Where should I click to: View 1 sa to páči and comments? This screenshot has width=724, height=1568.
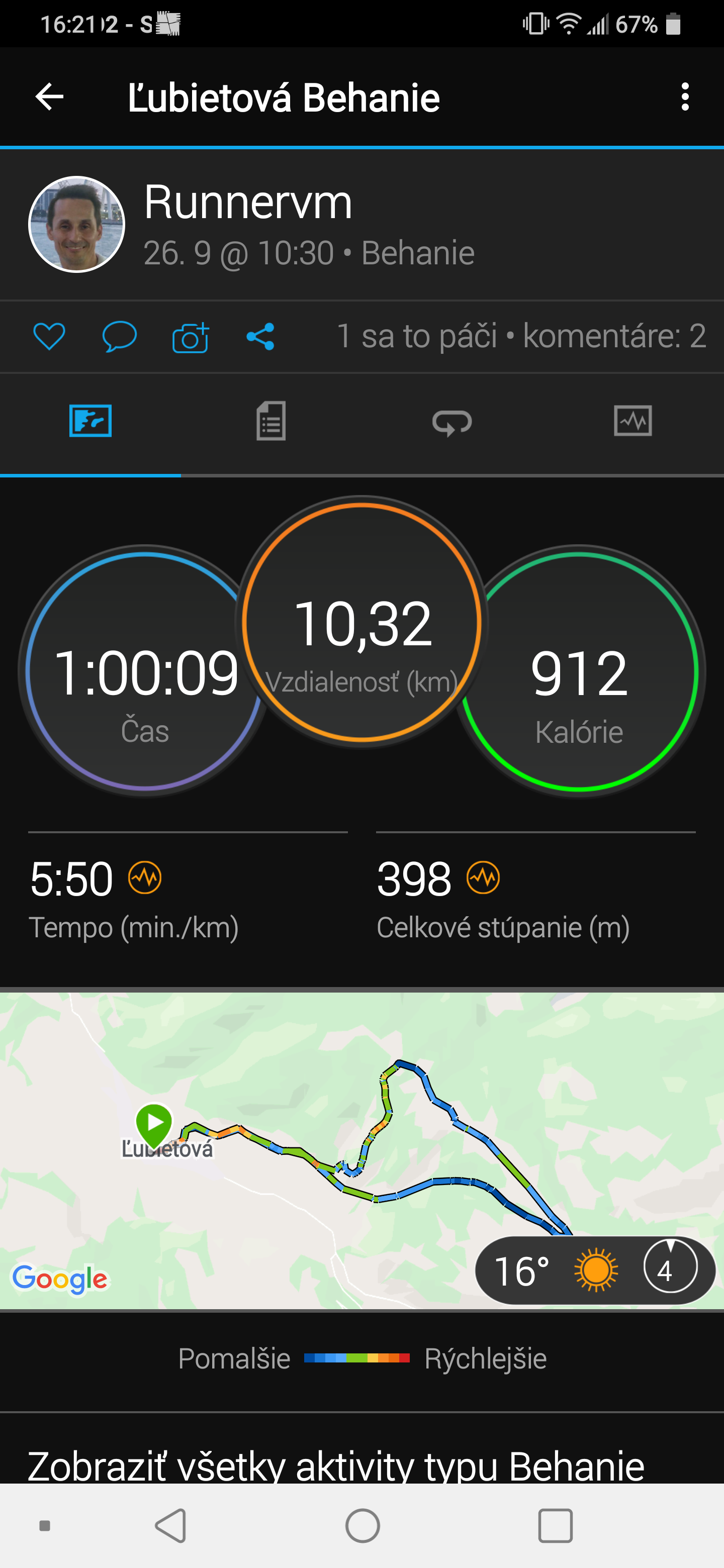(x=521, y=336)
